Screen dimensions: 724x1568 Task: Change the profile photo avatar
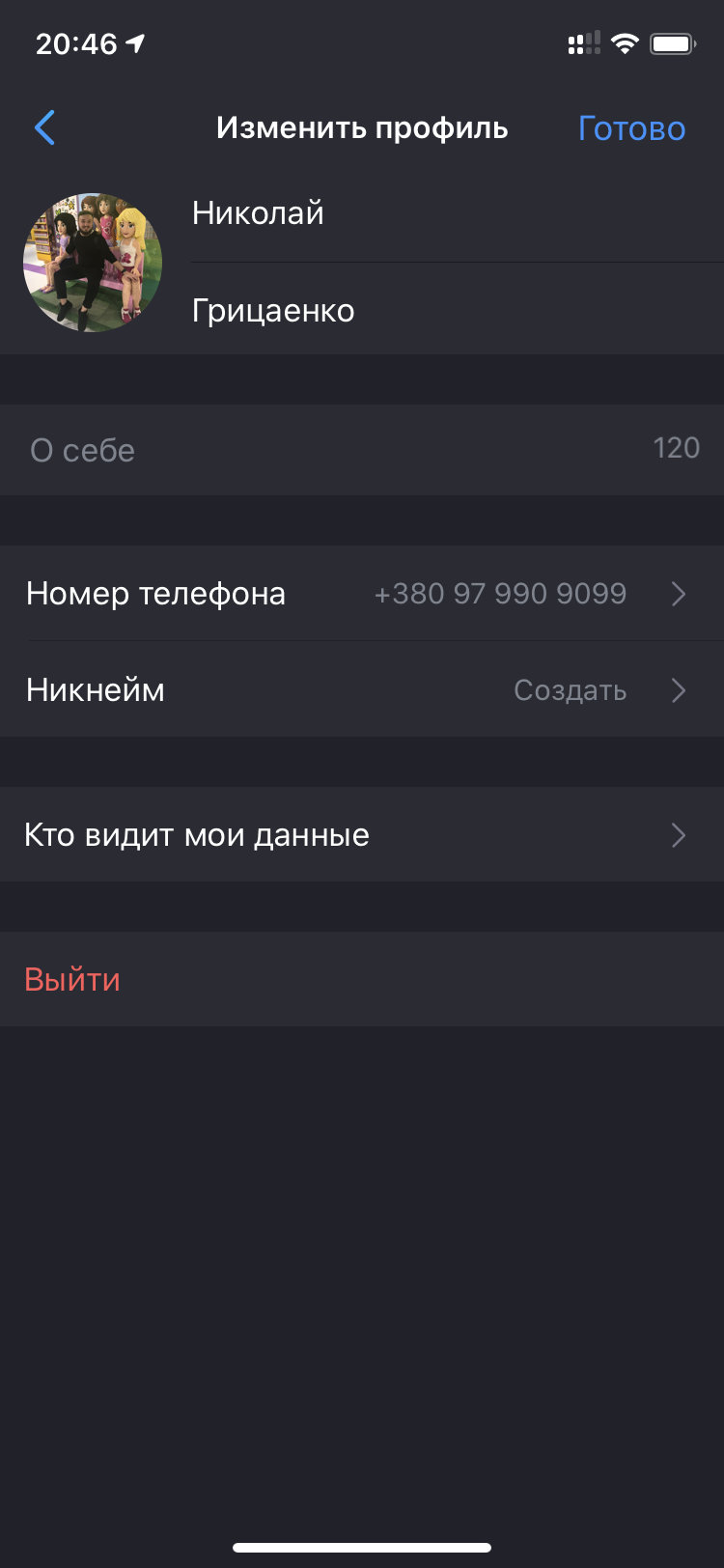pos(93,263)
